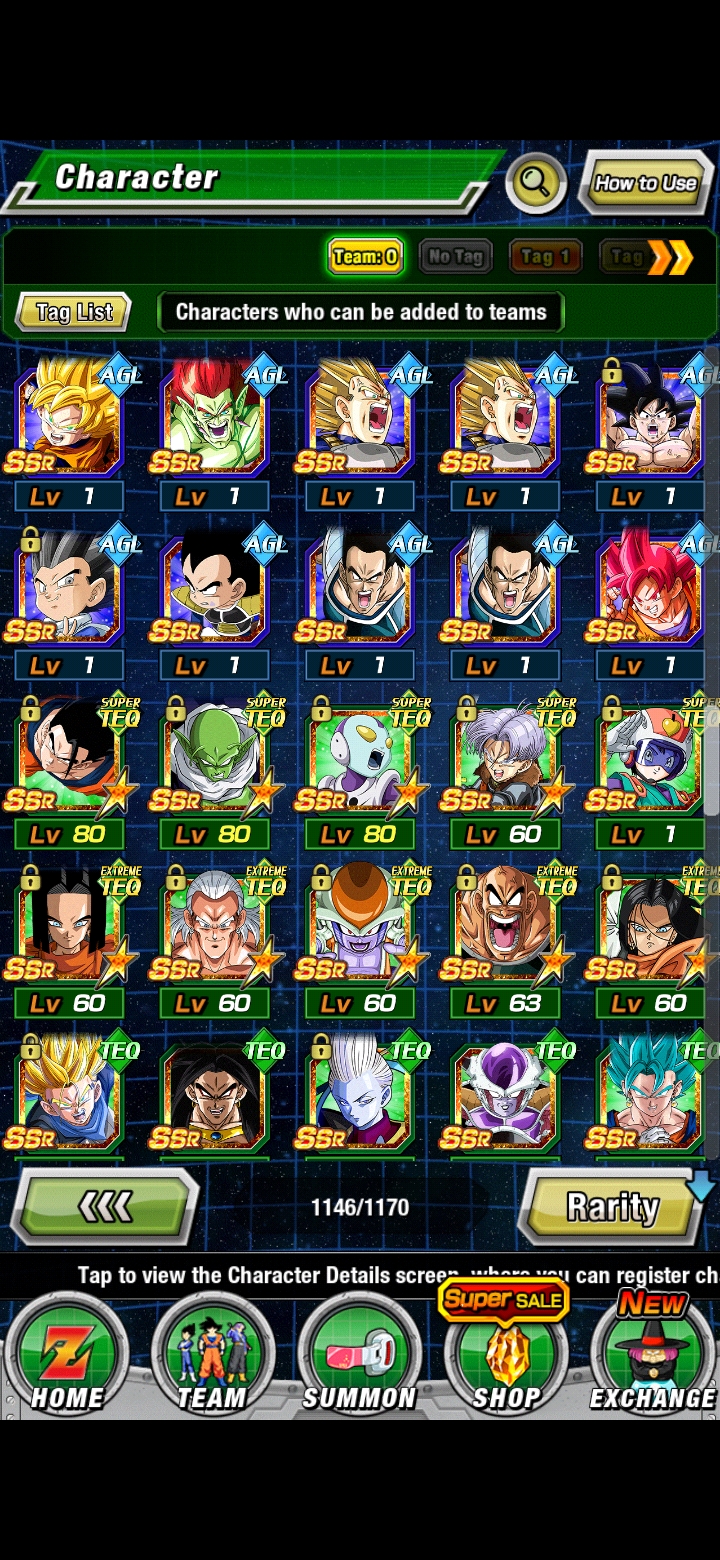The height and width of the screenshot is (1560, 720).
Task: Open the magnifying glass search icon
Action: tap(536, 182)
